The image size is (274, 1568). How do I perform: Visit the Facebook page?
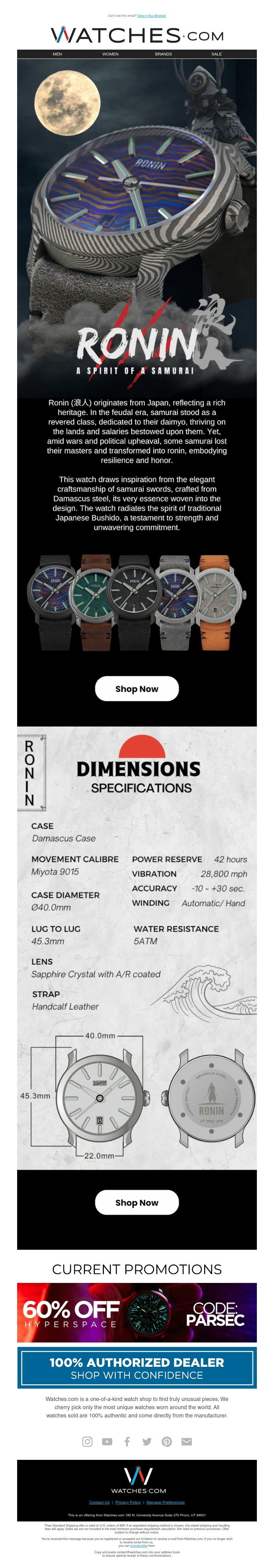click(x=127, y=1441)
